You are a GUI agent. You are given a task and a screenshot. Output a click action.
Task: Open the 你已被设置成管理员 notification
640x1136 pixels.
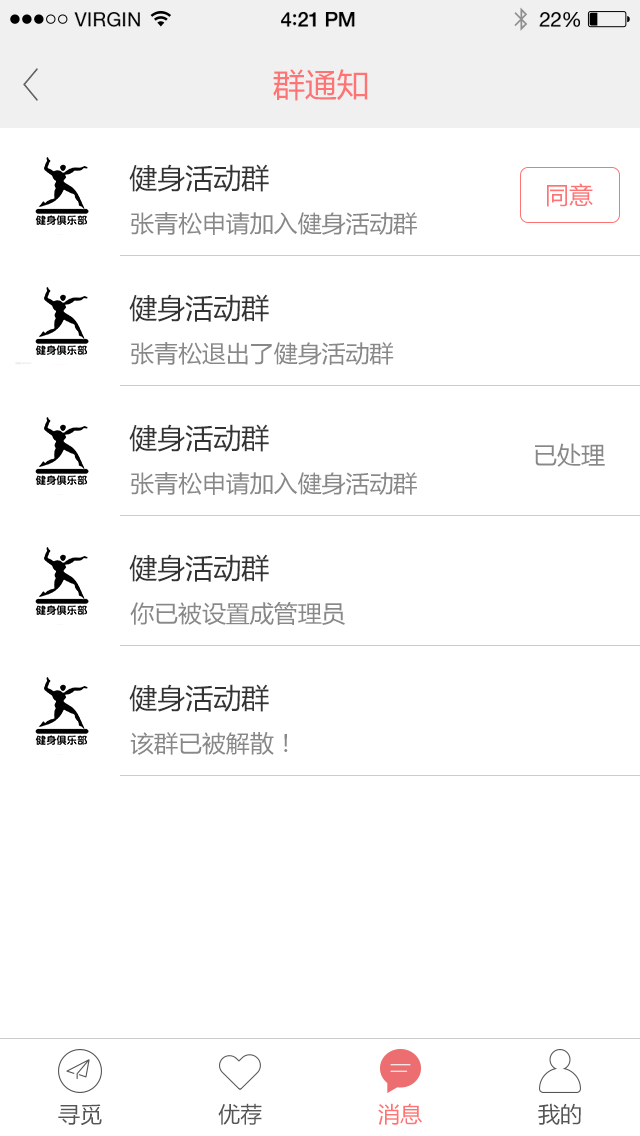tap(320, 581)
